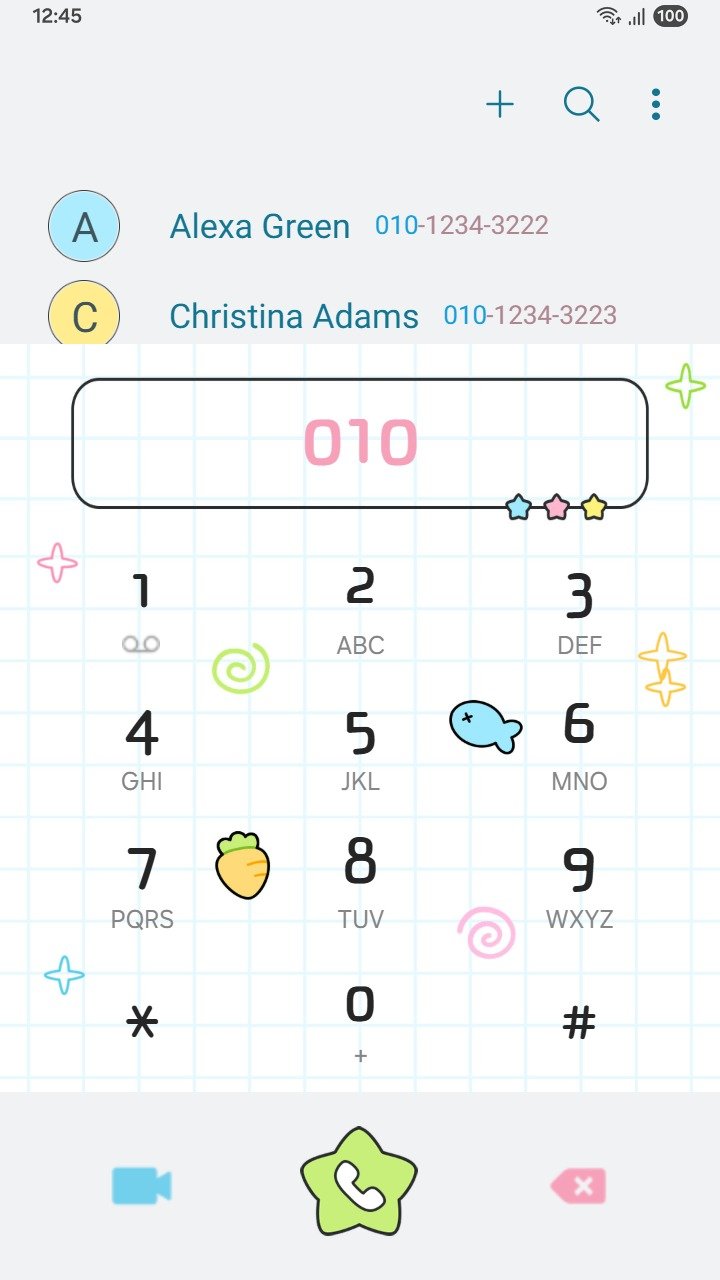Select contact Alexa Green
The width and height of the screenshot is (720, 1280).
[260, 226]
